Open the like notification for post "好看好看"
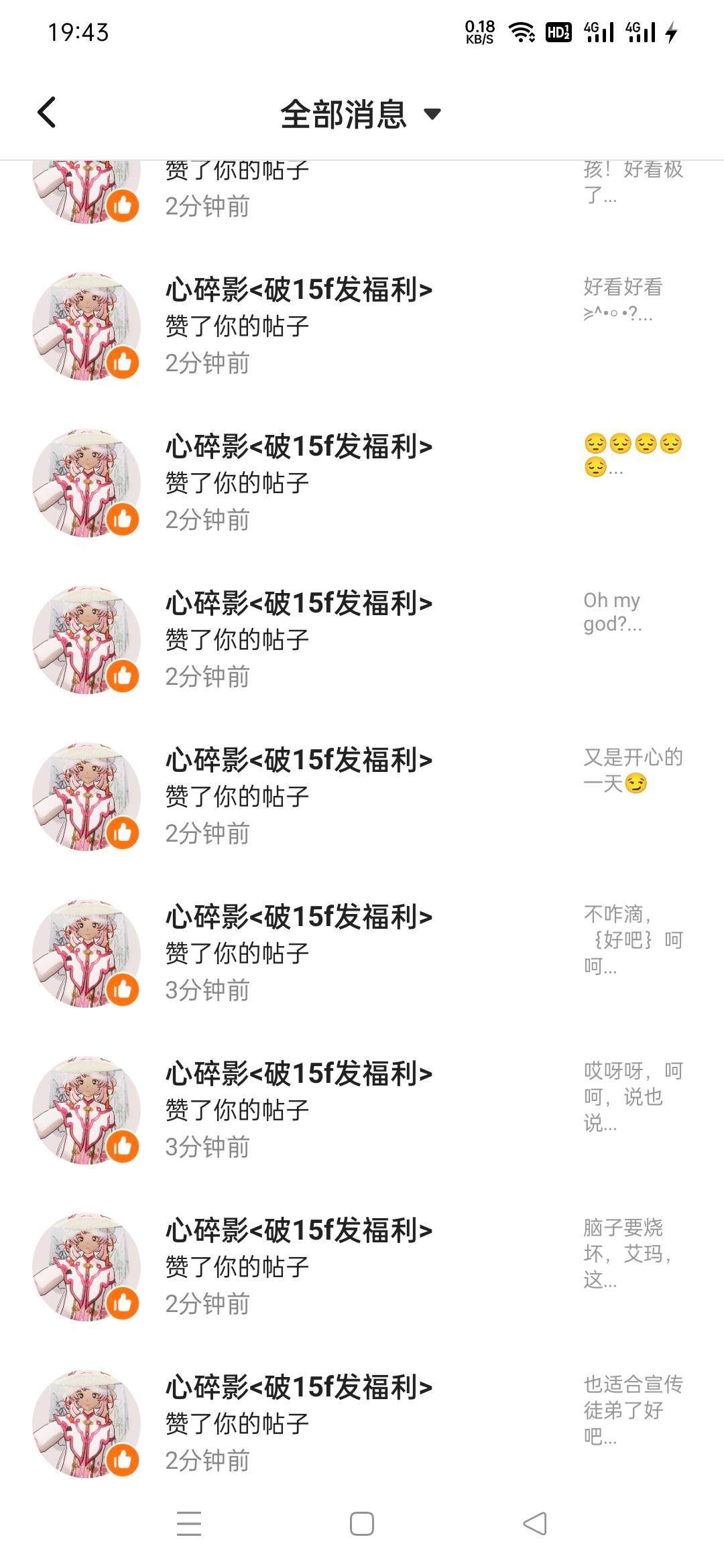This screenshot has height=1568, width=724. click(362, 326)
